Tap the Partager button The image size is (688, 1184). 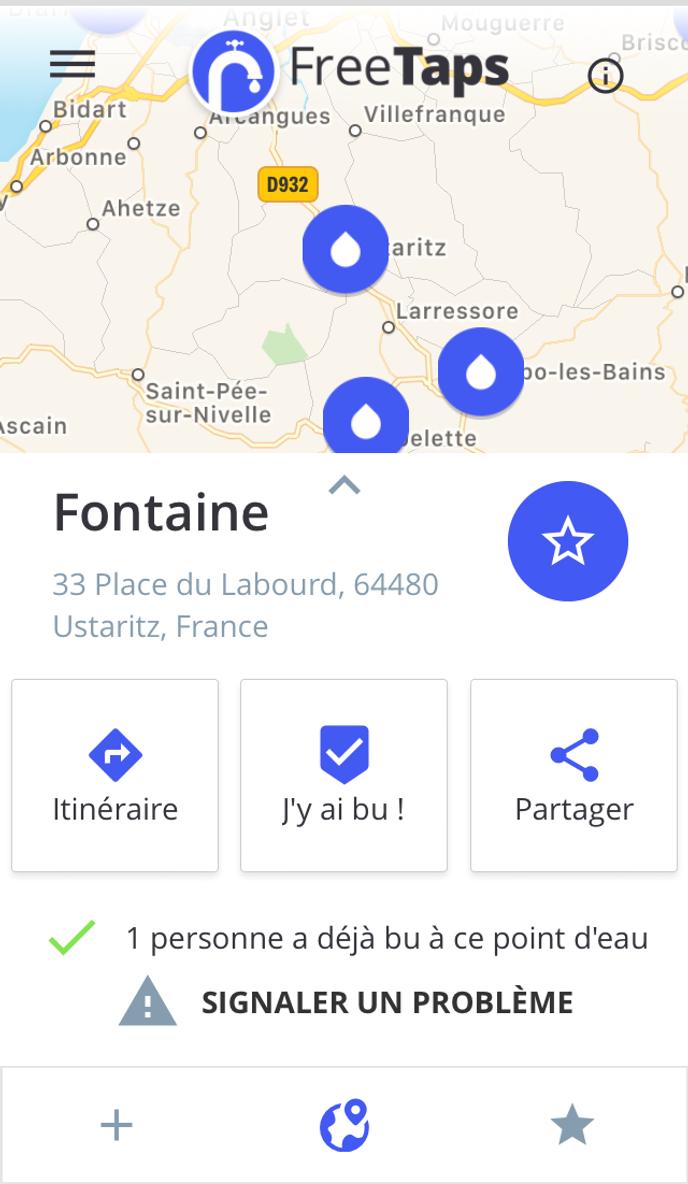pos(574,775)
